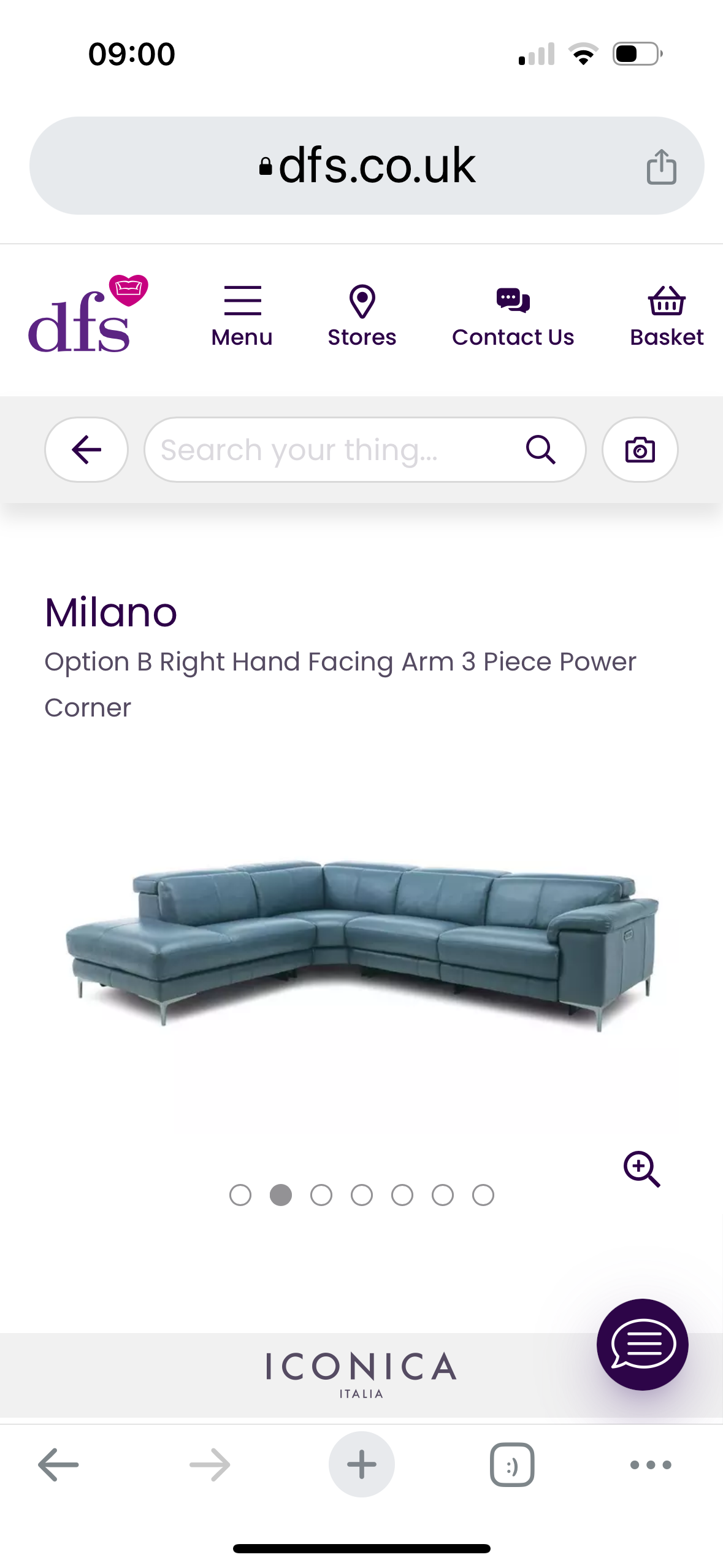This screenshot has height=1568, width=723.
Task: Open Contact Us
Action: [x=513, y=317]
